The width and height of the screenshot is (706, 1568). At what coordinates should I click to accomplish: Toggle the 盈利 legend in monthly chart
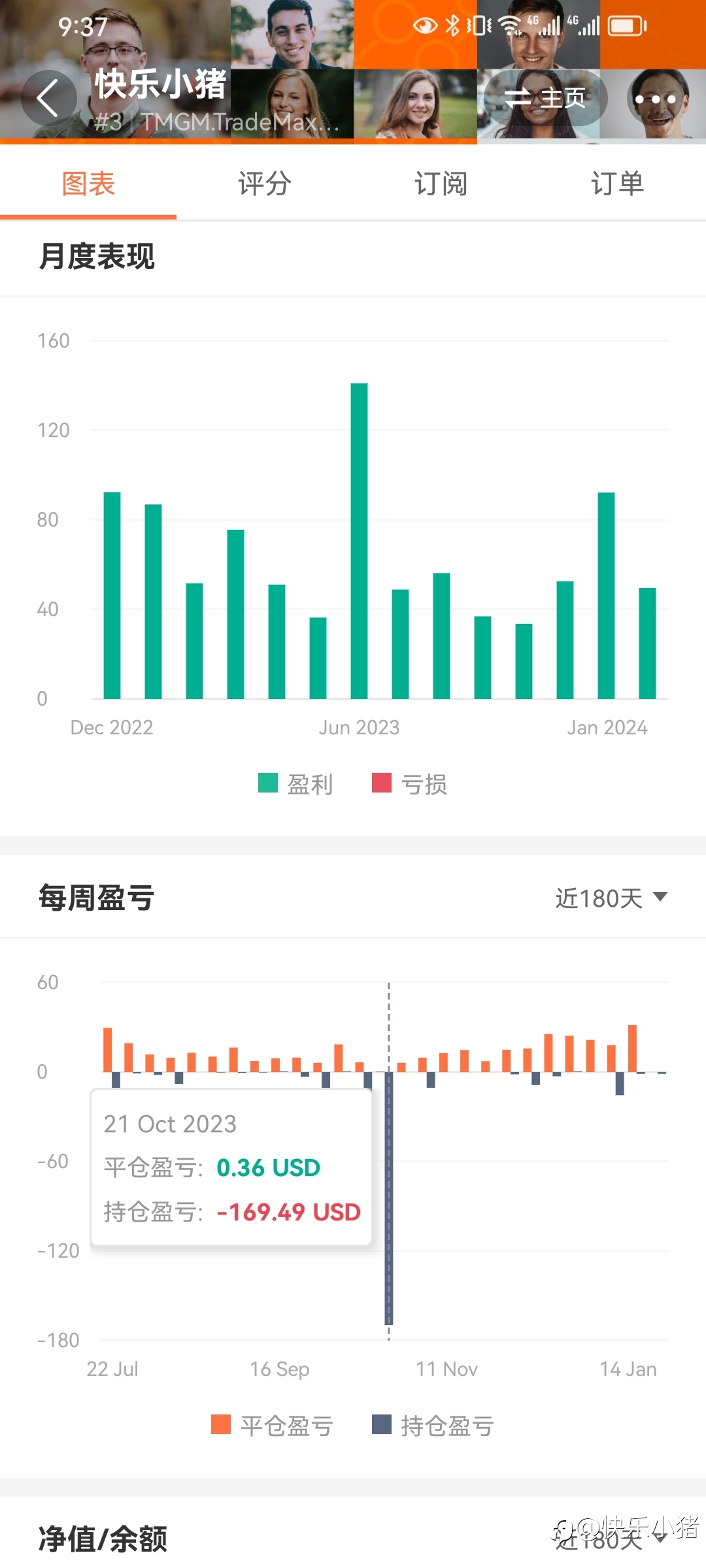[296, 783]
